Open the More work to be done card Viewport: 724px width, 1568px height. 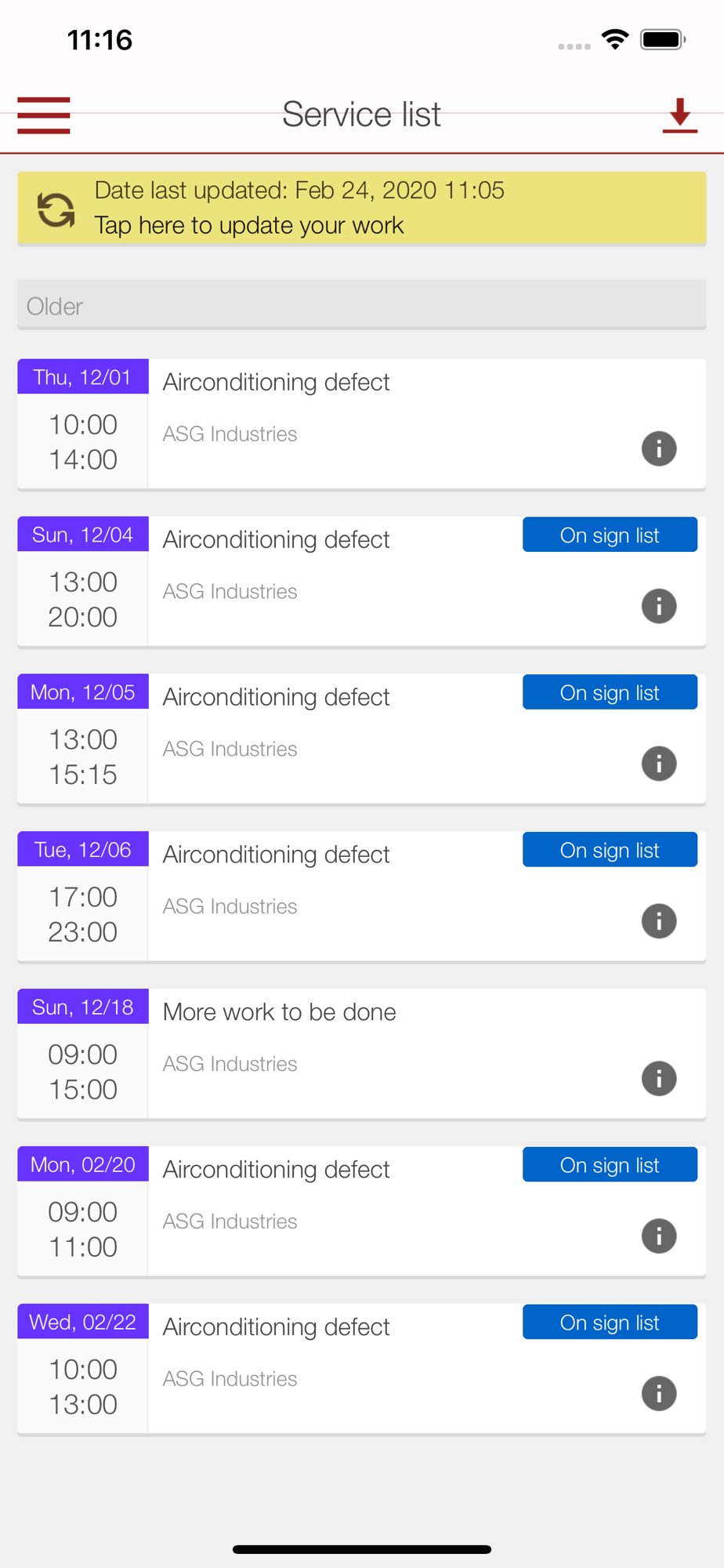(362, 1054)
